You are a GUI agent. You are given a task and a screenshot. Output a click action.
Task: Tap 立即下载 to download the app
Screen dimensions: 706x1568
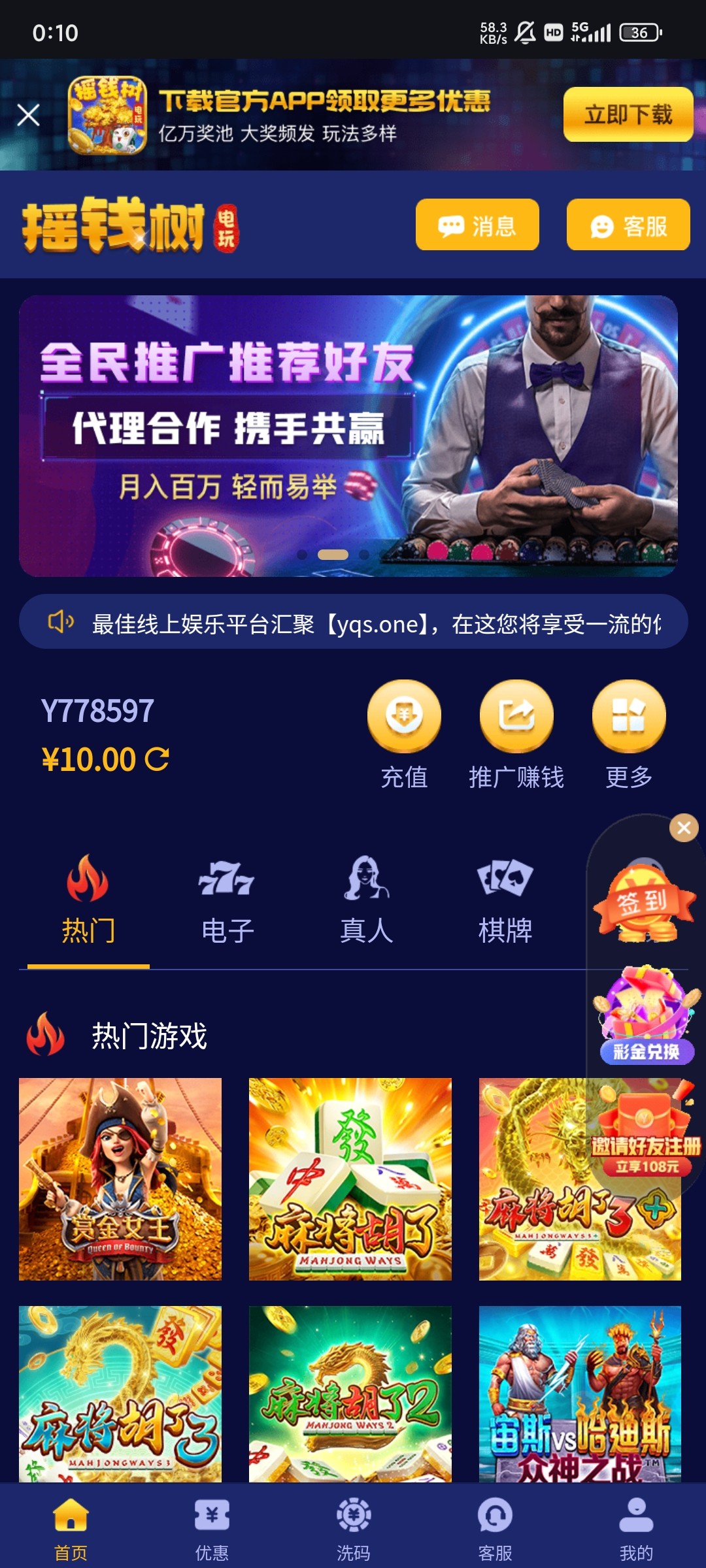coord(628,114)
